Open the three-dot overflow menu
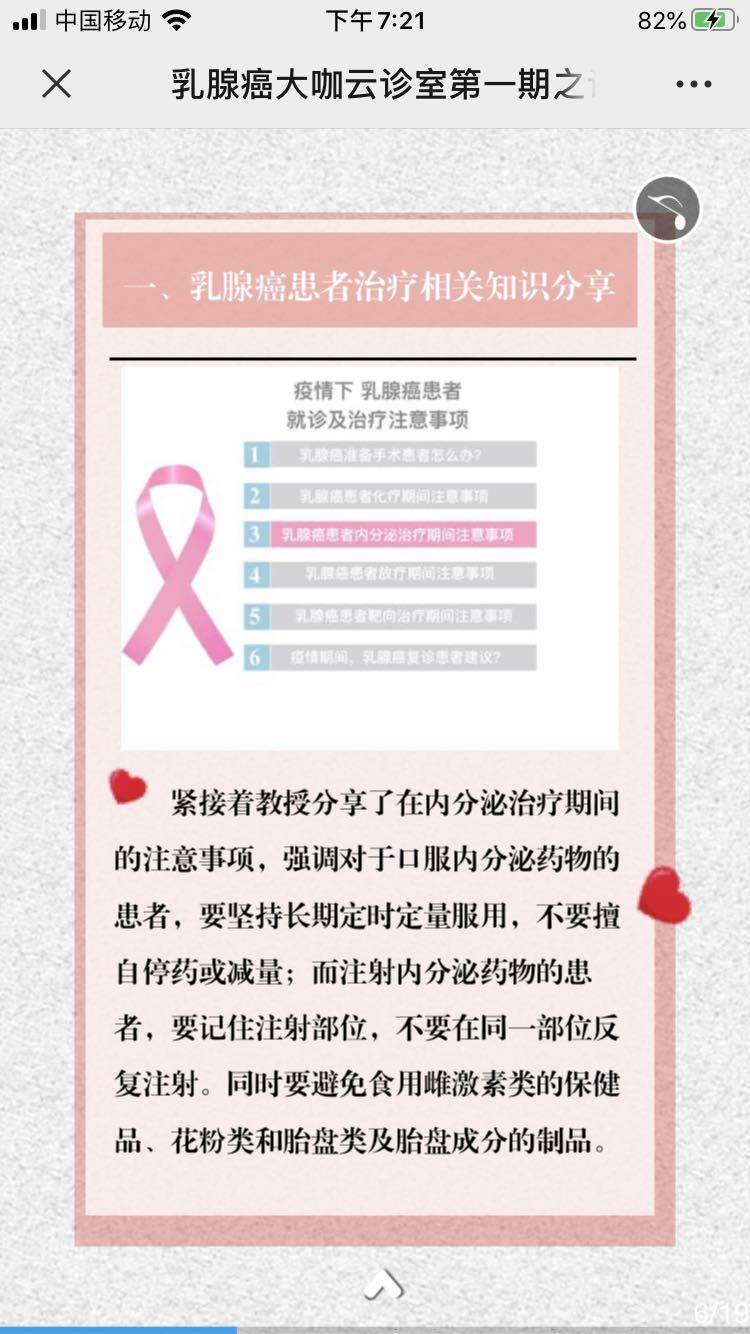This screenshot has height=1334, width=750. [x=693, y=84]
